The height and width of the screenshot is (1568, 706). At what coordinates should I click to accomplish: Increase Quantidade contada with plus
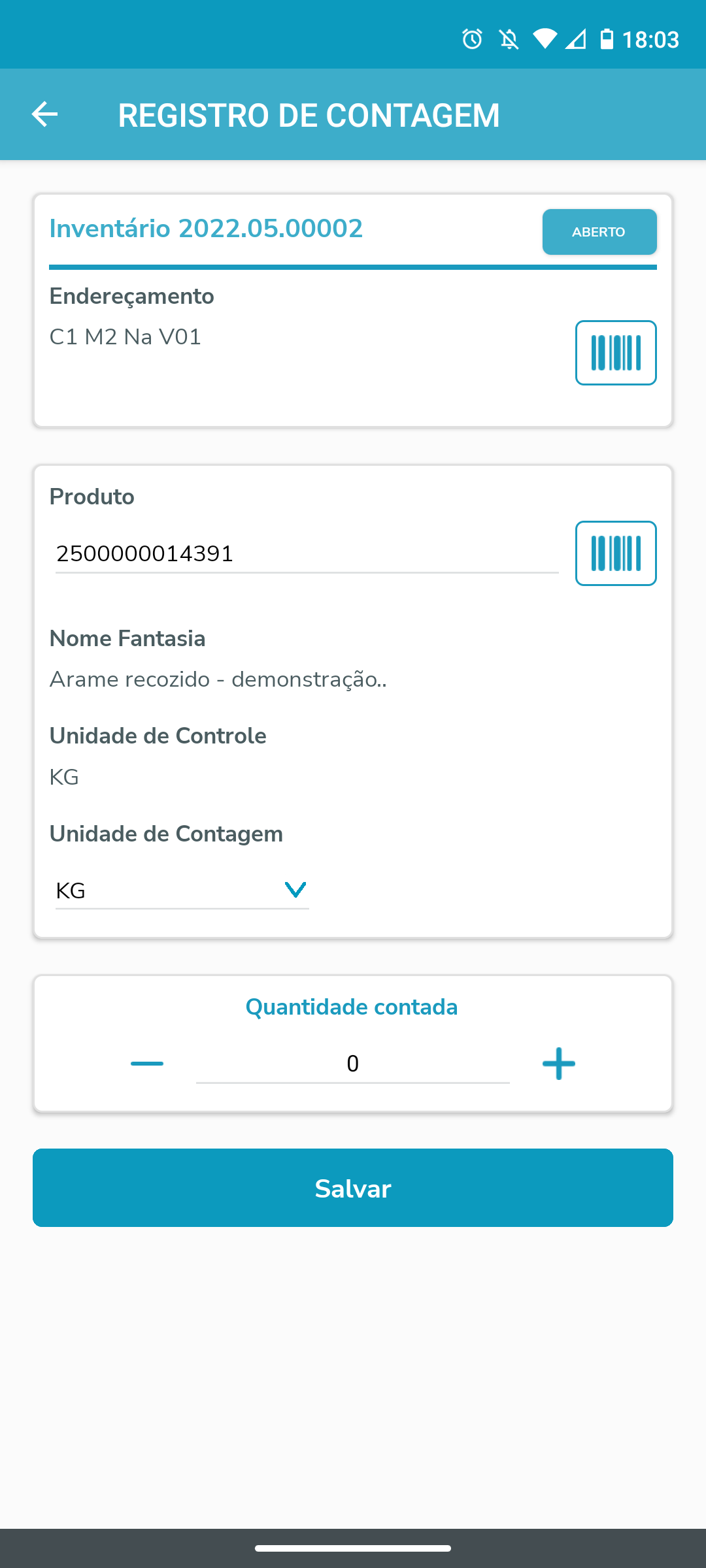(559, 1064)
